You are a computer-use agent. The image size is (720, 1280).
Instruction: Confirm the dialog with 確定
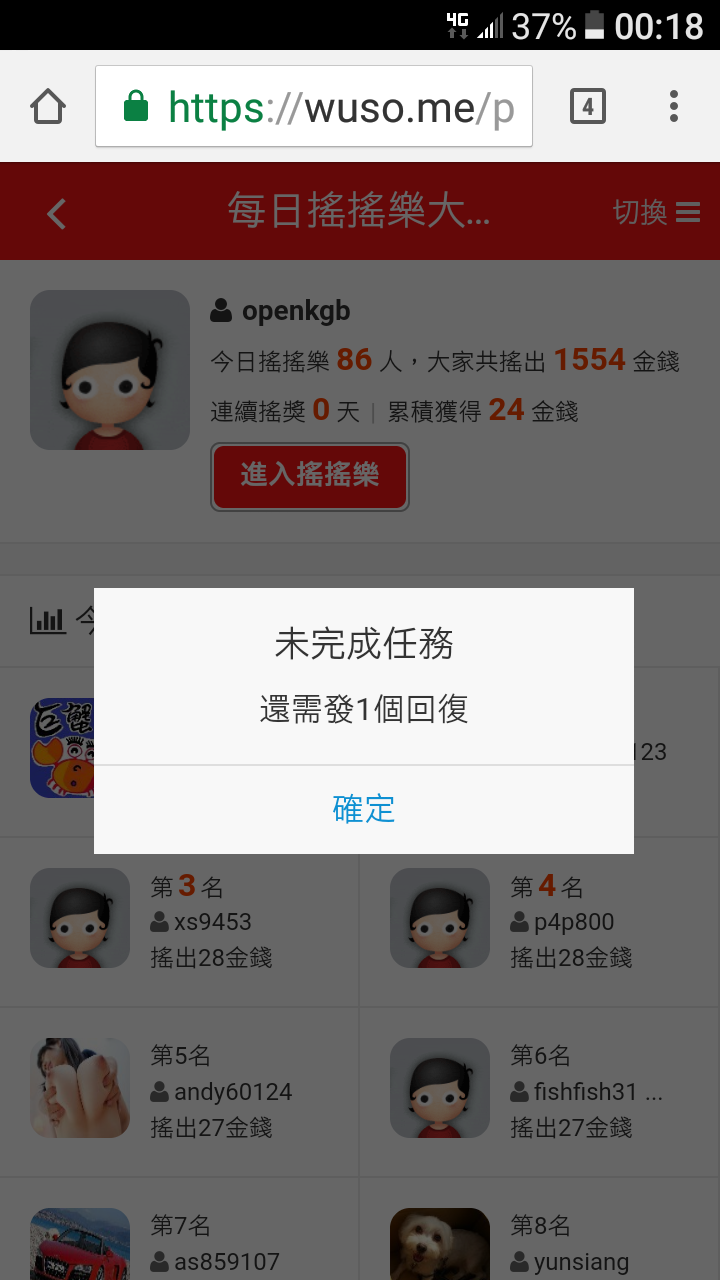pyautogui.click(x=364, y=809)
